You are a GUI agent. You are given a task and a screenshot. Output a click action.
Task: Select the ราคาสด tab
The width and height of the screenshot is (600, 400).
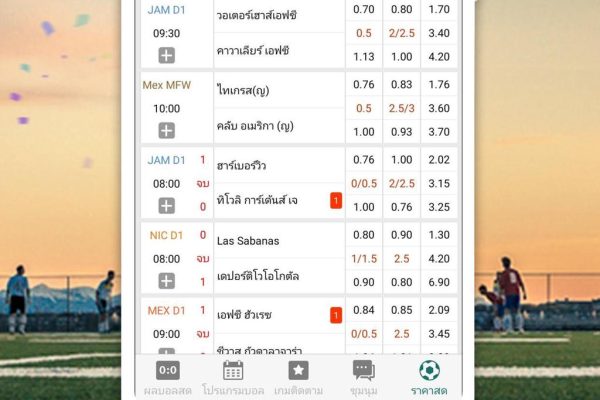[x=429, y=378]
